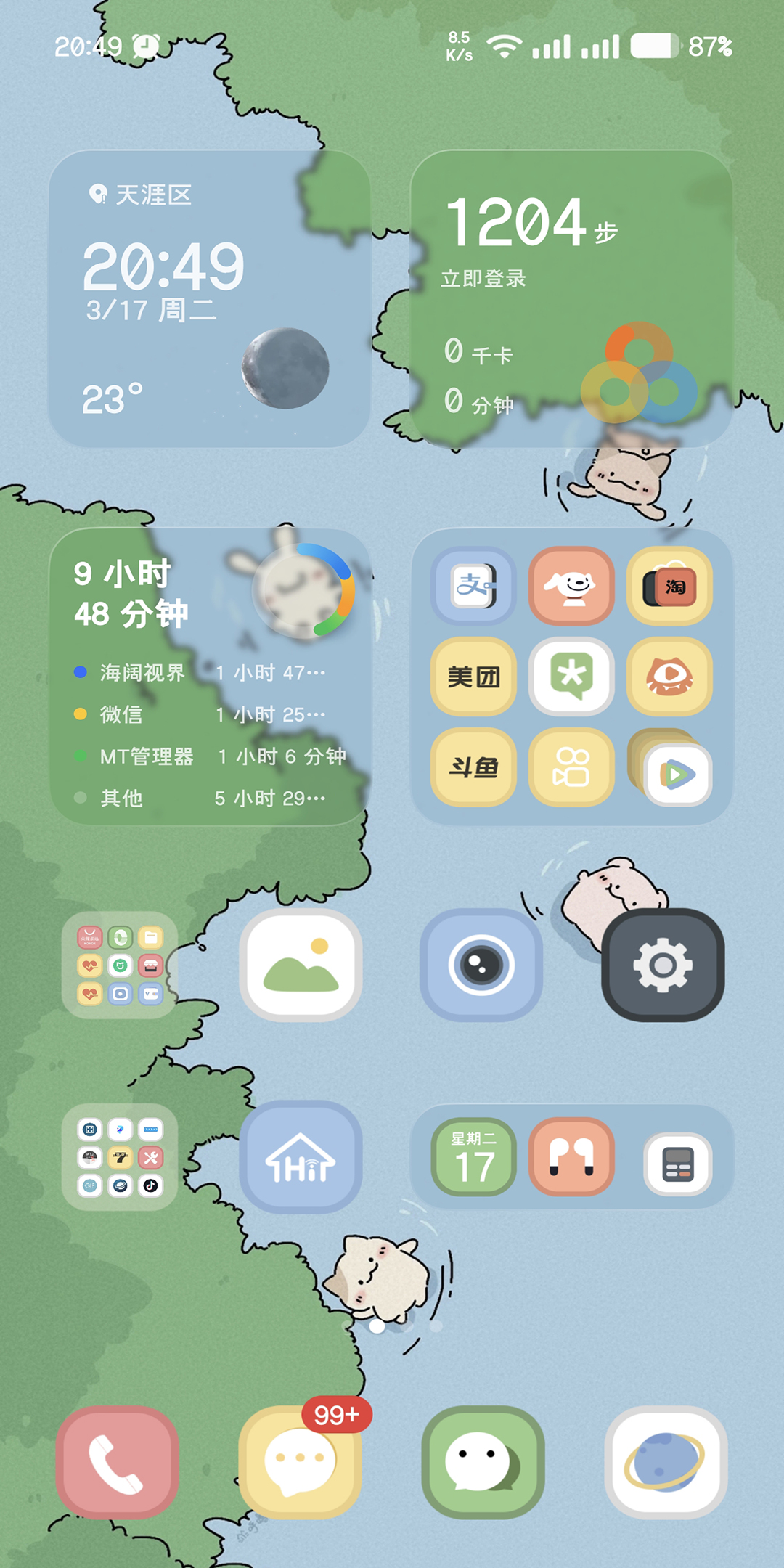Launch the camera app
Viewport: 784px width, 1568px height.
(481, 965)
